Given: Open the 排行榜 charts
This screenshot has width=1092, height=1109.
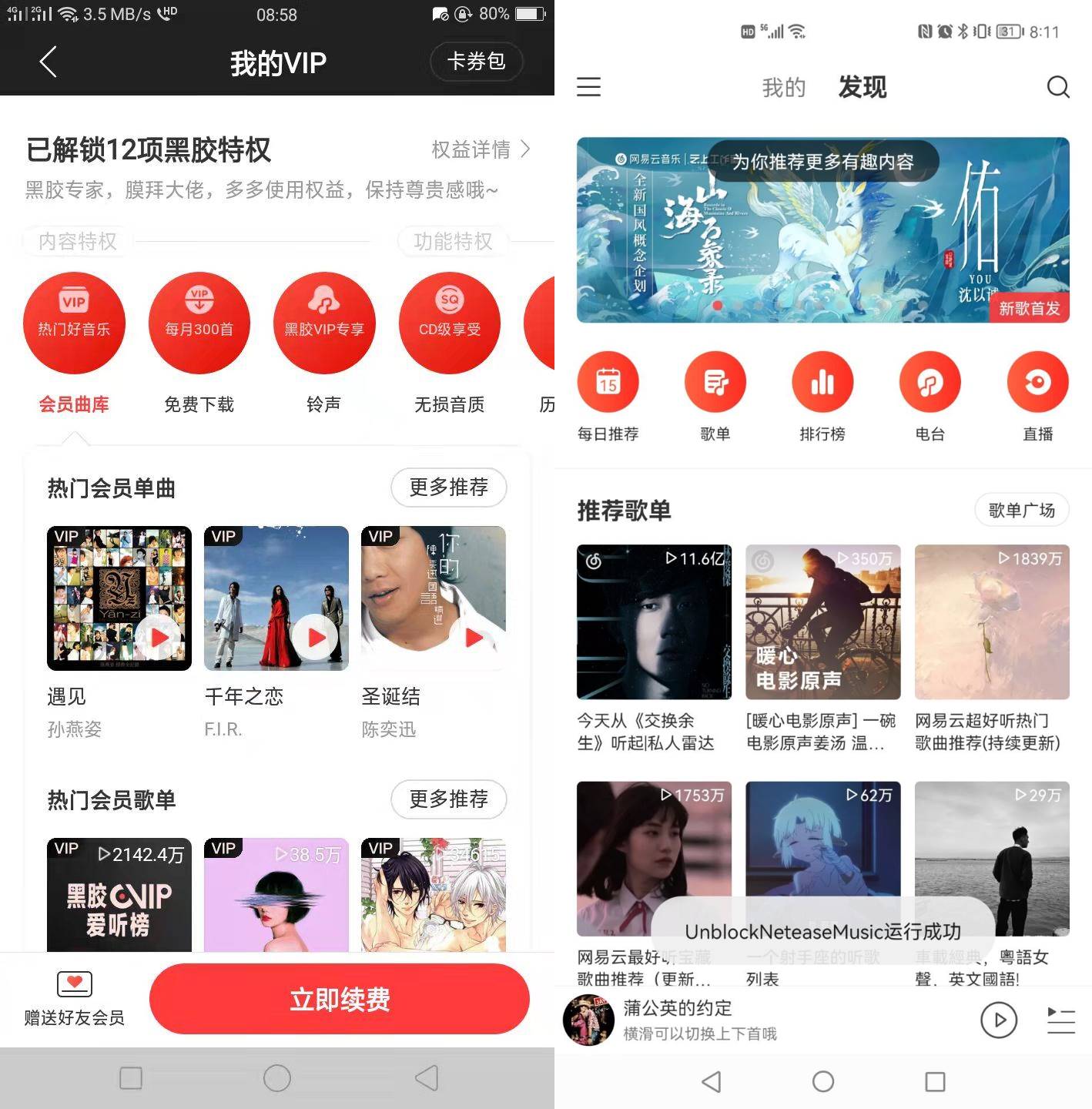Looking at the screenshot, I should [x=822, y=382].
